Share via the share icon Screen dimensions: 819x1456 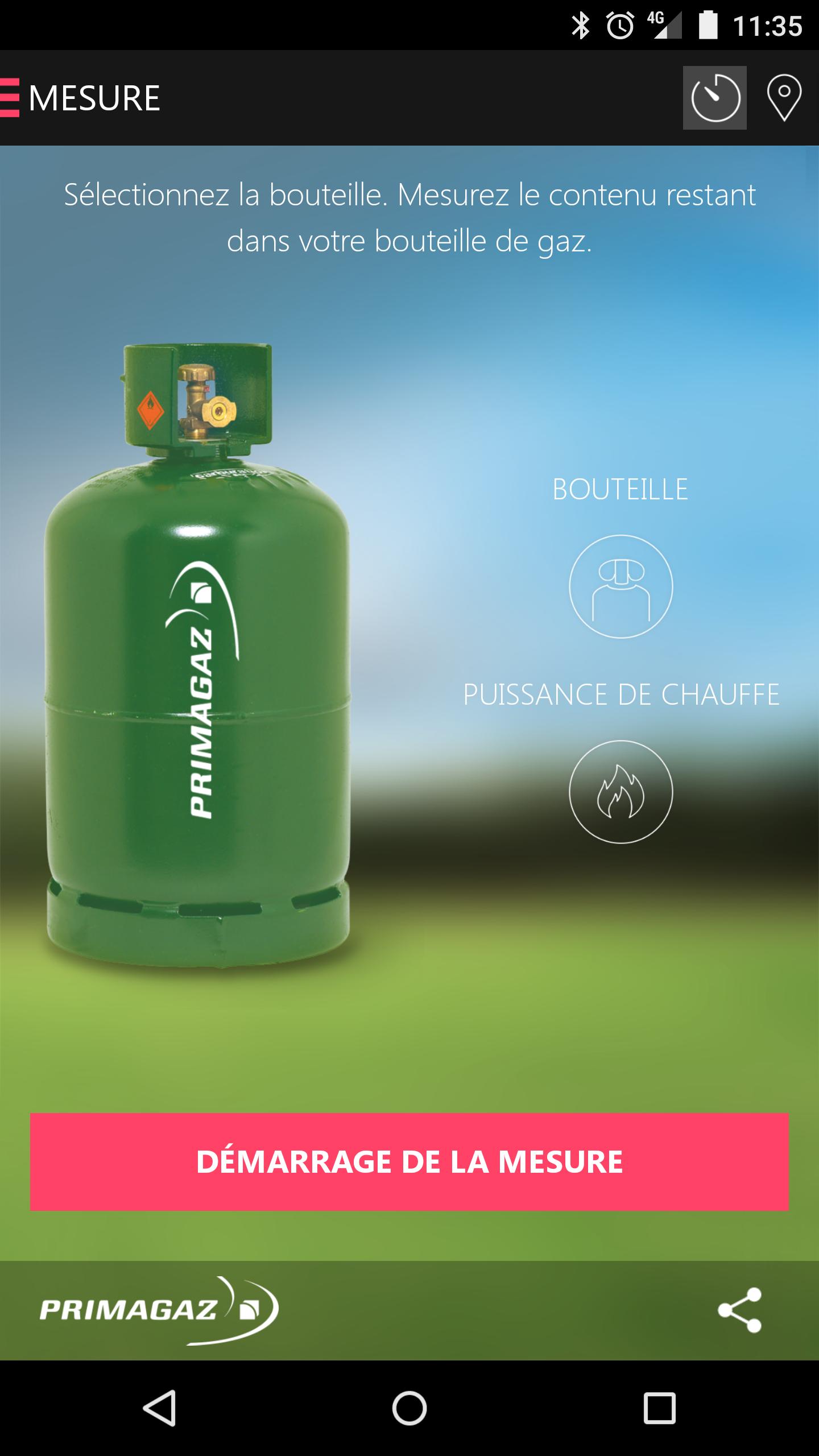pos(739,1310)
